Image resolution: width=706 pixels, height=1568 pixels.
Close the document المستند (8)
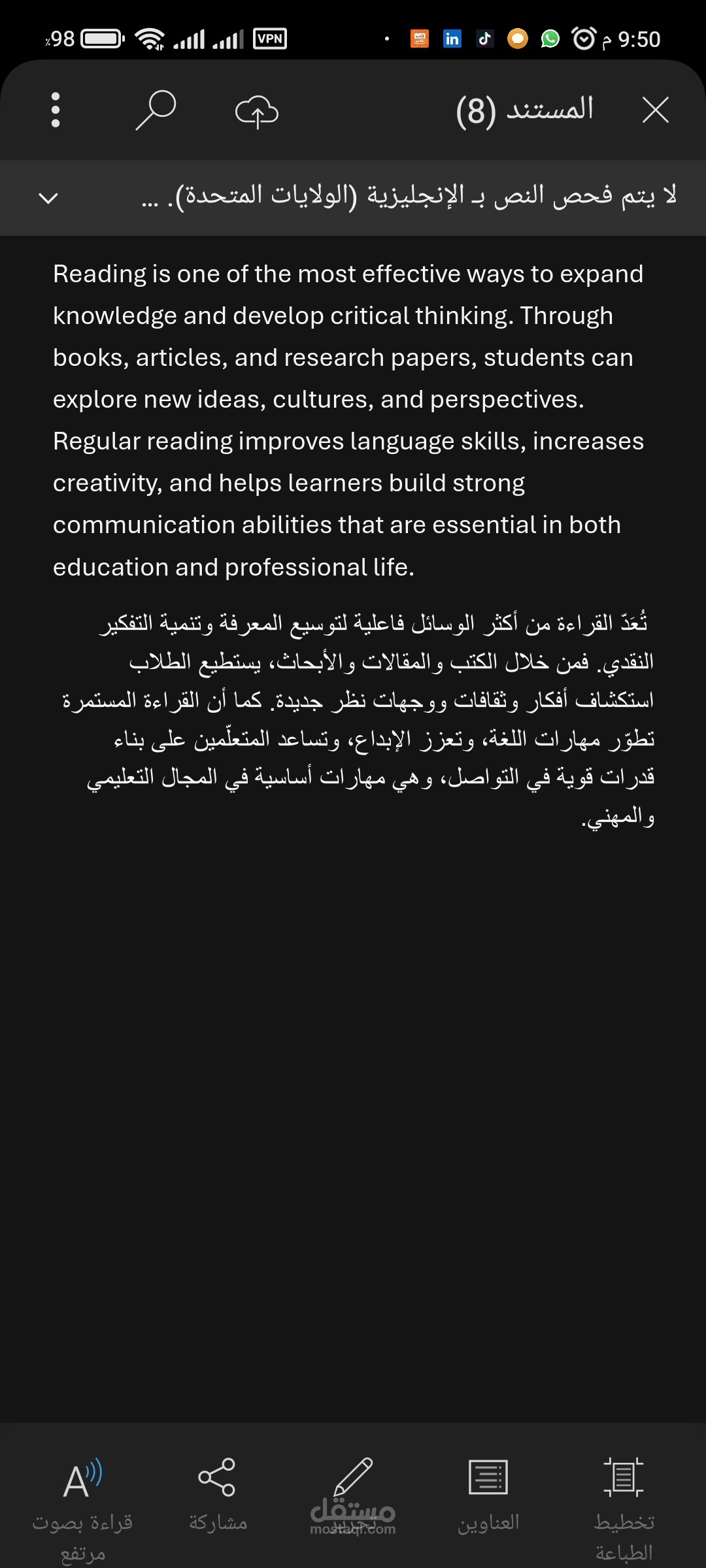pos(655,110)
